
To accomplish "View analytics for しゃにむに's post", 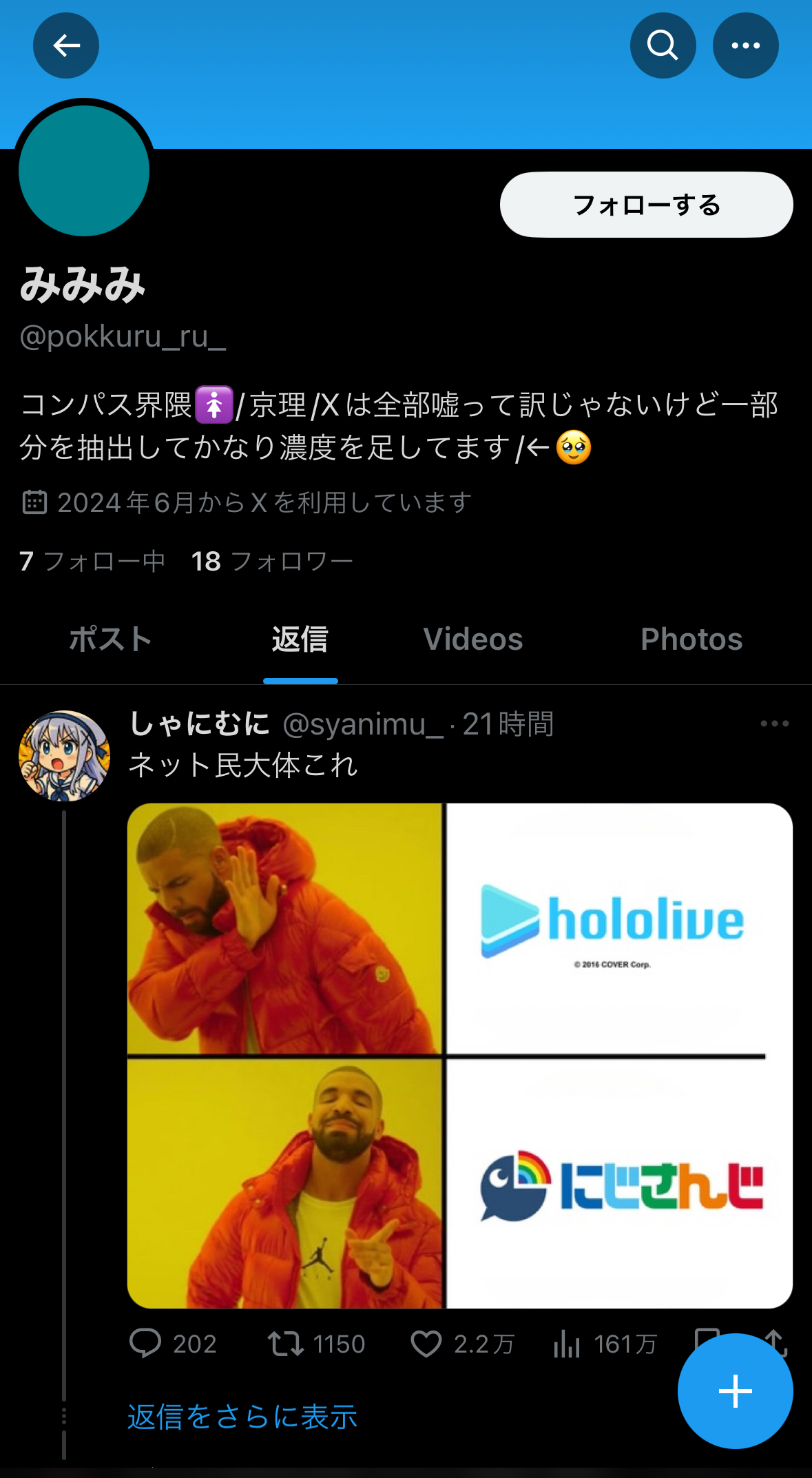I will tap(605, 1344).
